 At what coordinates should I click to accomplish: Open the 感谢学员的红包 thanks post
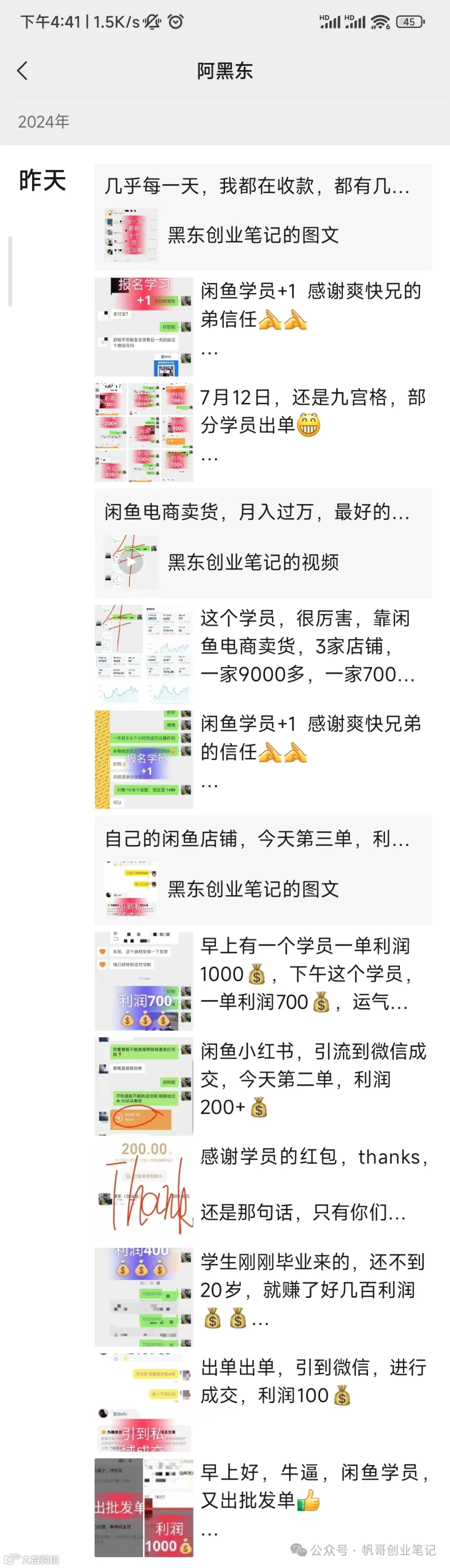tap(262, 1191)
